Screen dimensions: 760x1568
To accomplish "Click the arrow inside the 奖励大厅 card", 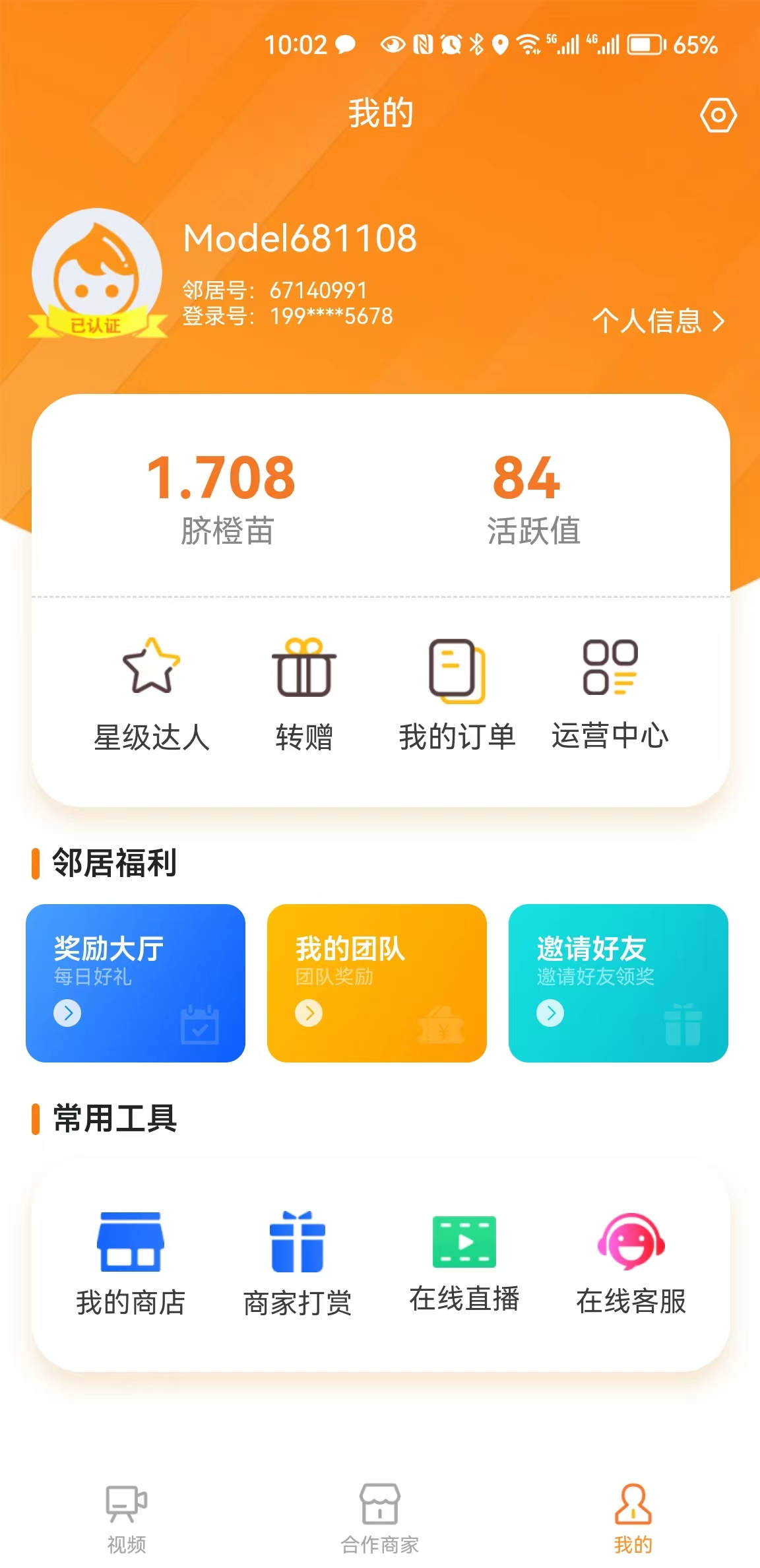I will [x=68, y=1014].
